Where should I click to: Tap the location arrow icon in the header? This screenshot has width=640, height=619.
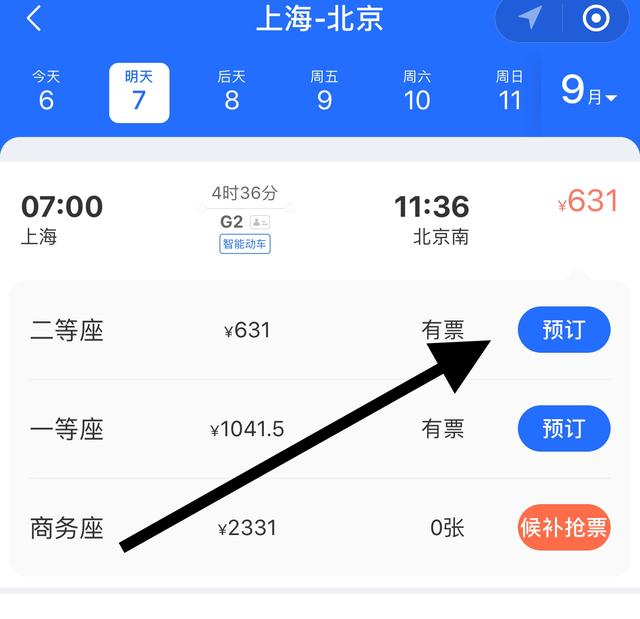[531, 18]
